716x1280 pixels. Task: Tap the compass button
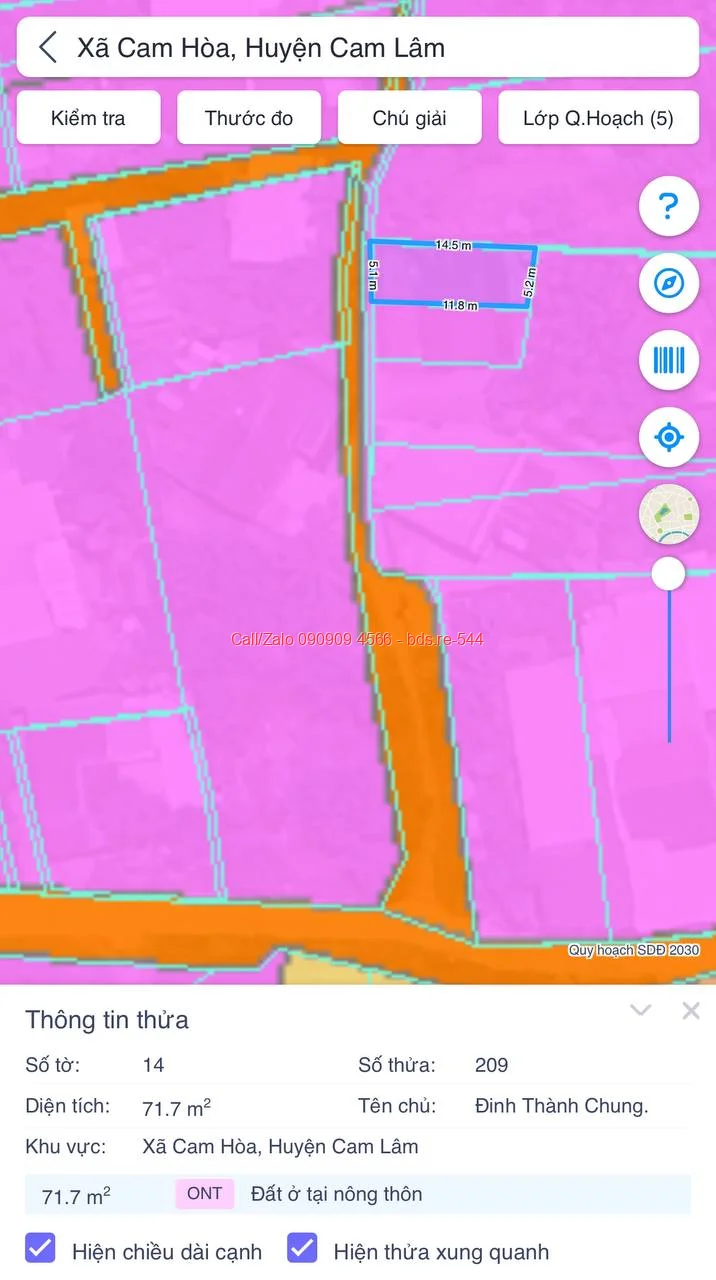pyautogui.click(x=668, y=283)
